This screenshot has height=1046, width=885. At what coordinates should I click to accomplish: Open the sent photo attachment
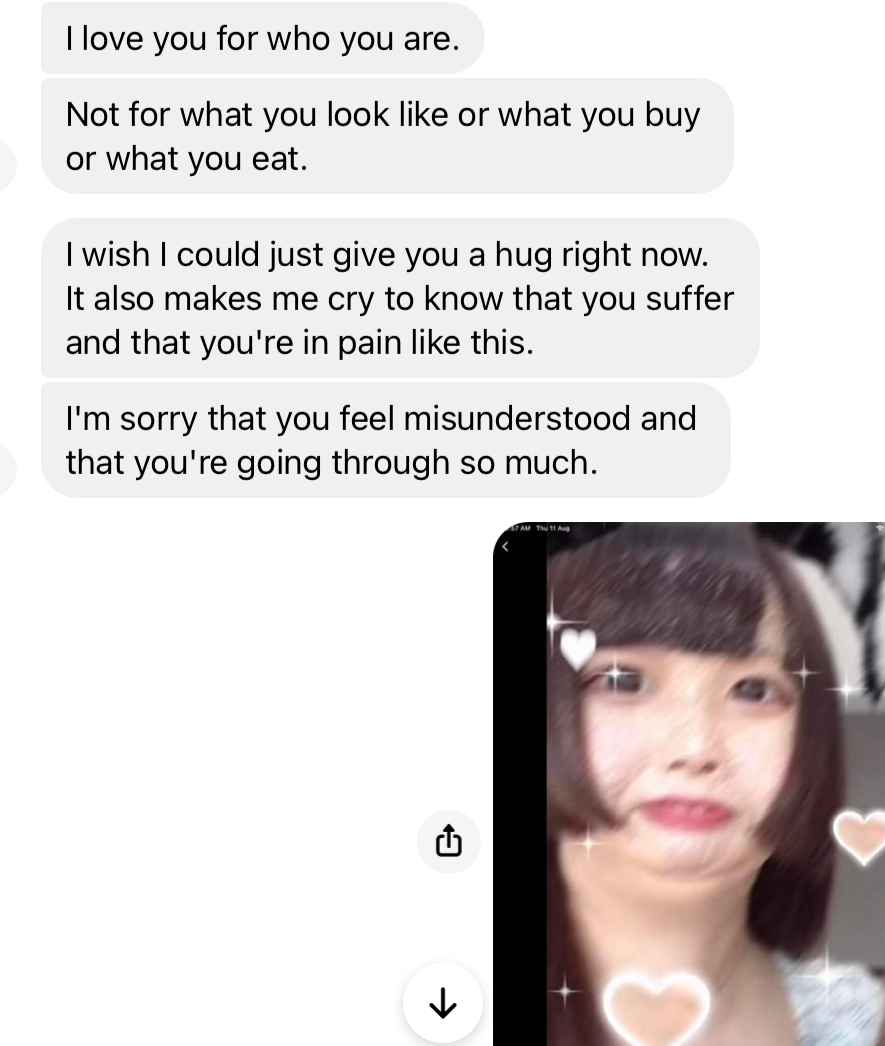pyautogui.click(x=690, y=782)
